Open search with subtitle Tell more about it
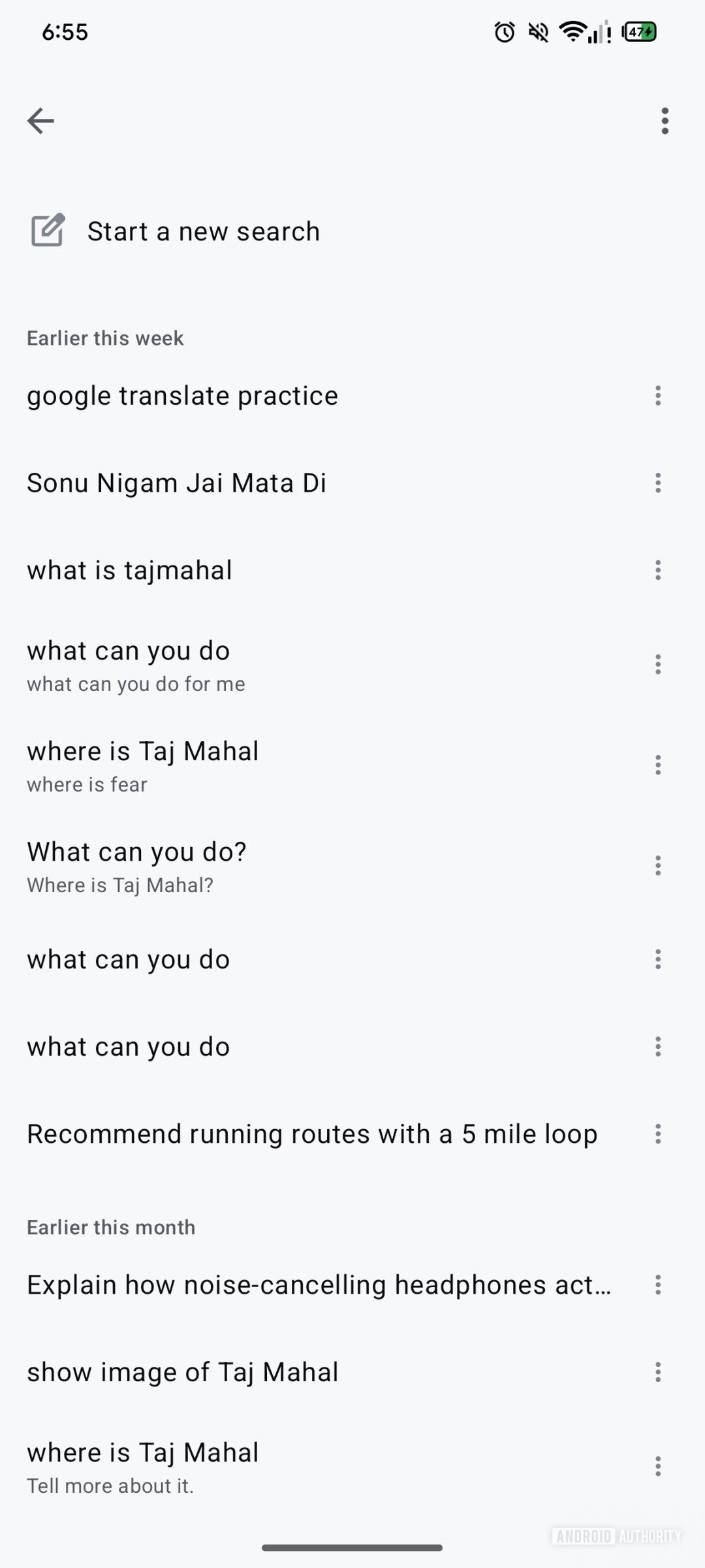Image resolution: width=705 pixels, height=1568 pixels. point(142,1466)
